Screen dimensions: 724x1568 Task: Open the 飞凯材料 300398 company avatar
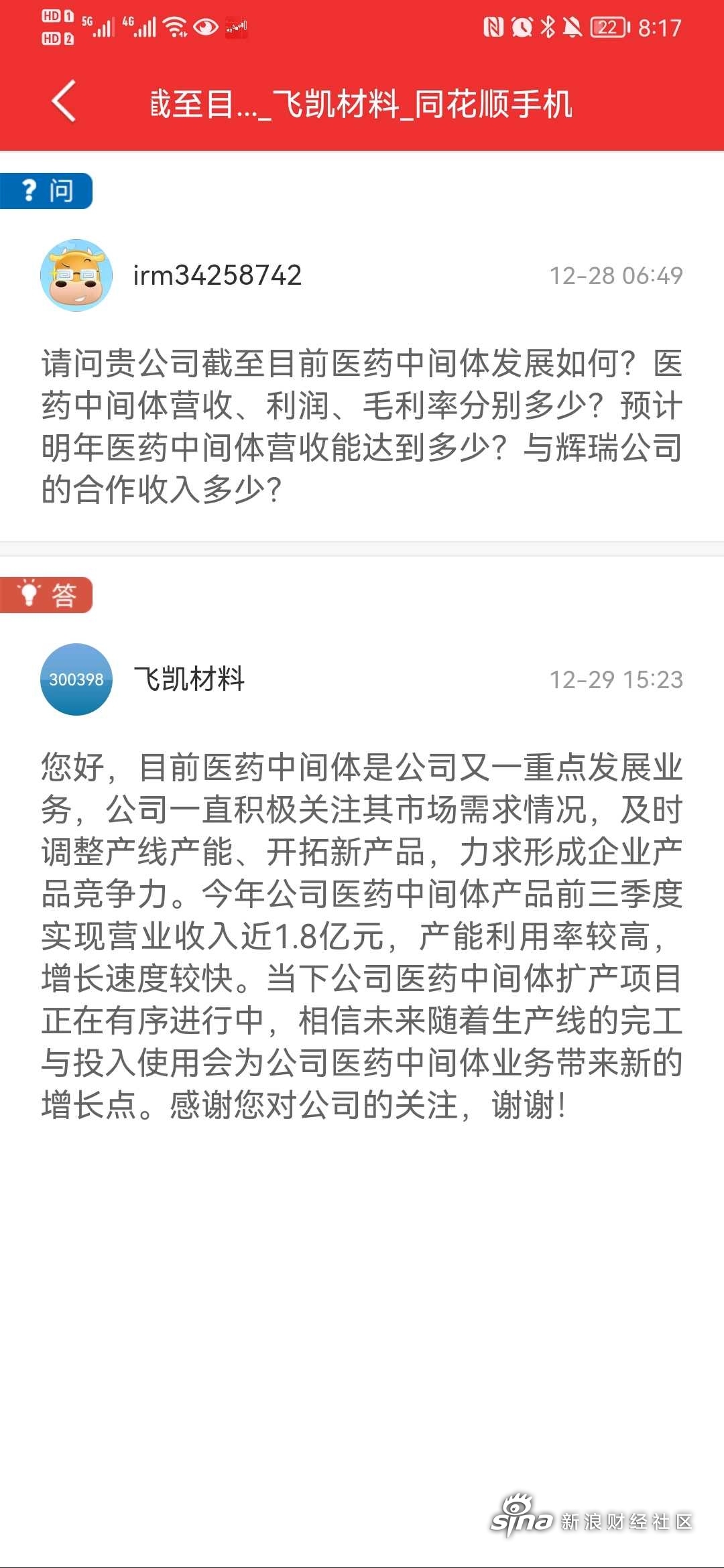pyautogui.click(x=76, y=679)
